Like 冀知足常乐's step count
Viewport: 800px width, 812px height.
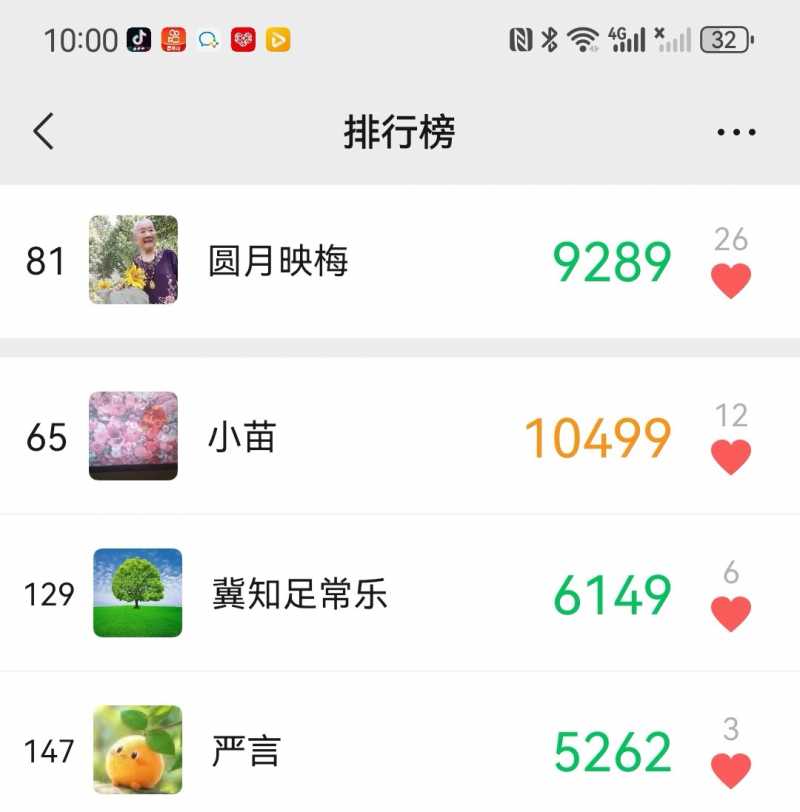pos(731,613)
